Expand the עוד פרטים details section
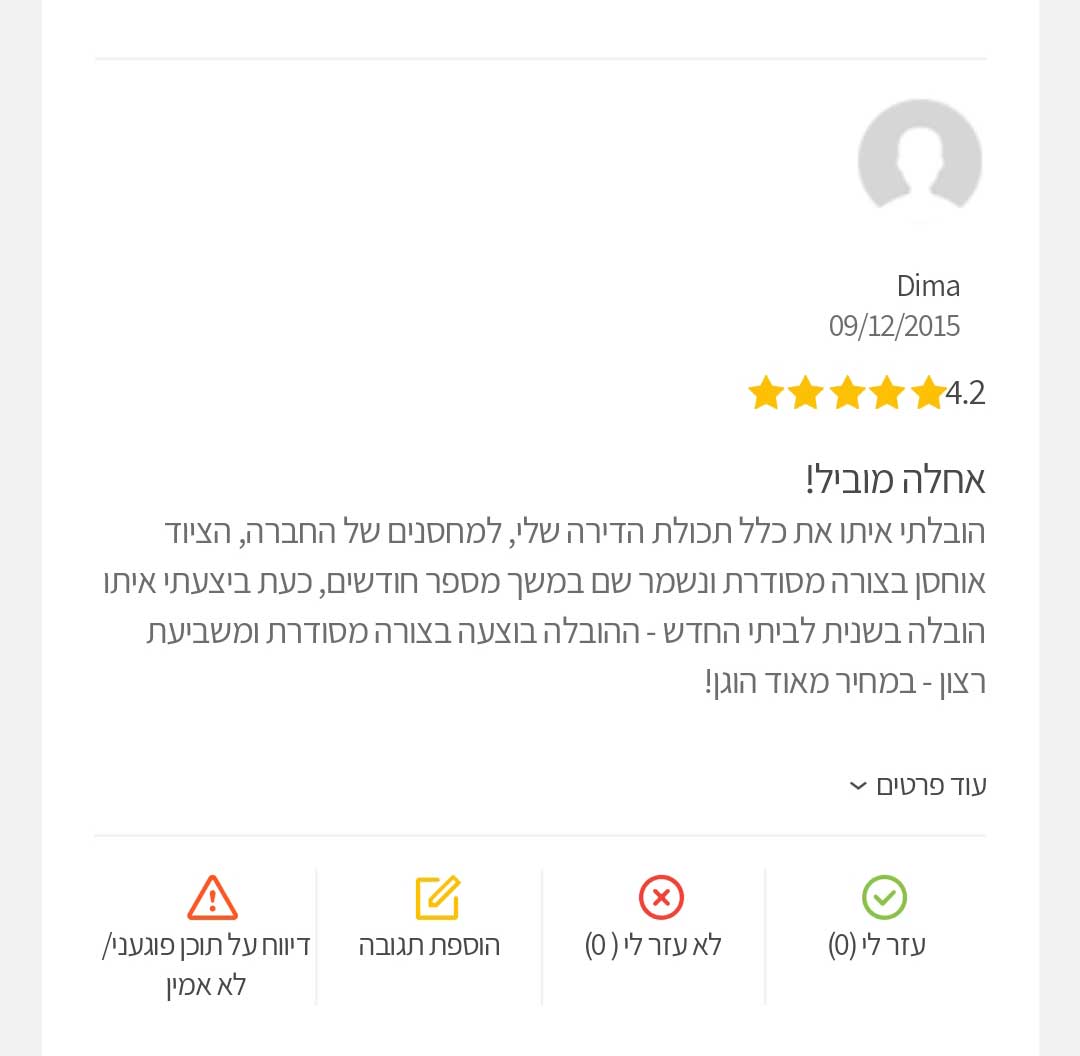The width and height of the screenshot is (1080, 1056). 918,786
